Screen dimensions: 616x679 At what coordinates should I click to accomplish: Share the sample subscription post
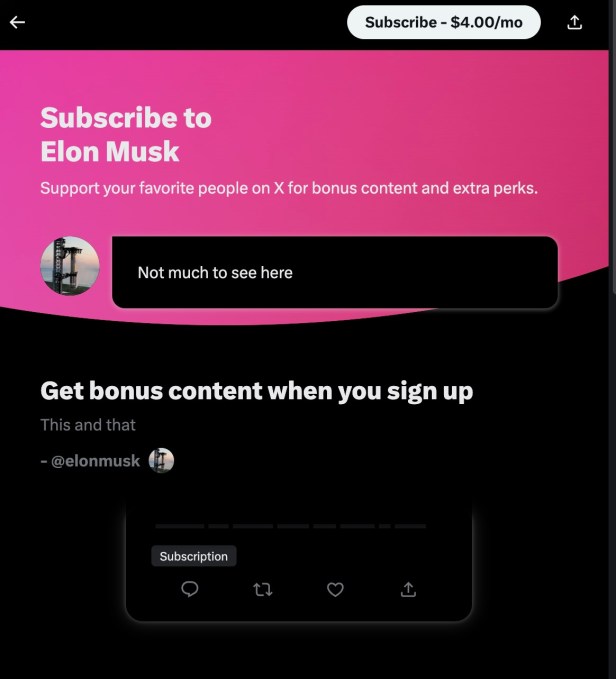(x=408, y=590)
